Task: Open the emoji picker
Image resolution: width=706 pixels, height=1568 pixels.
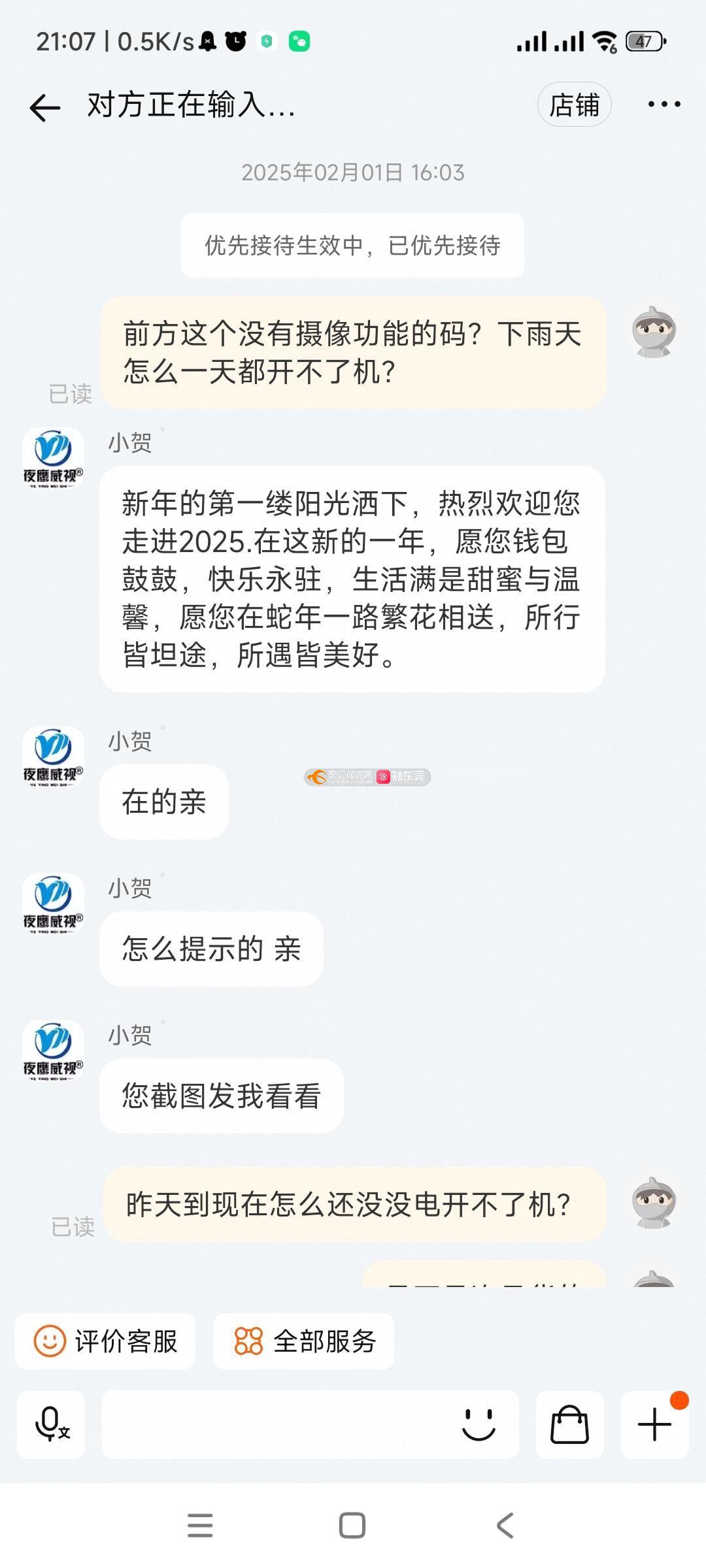Action: [x=479, y=1424]
